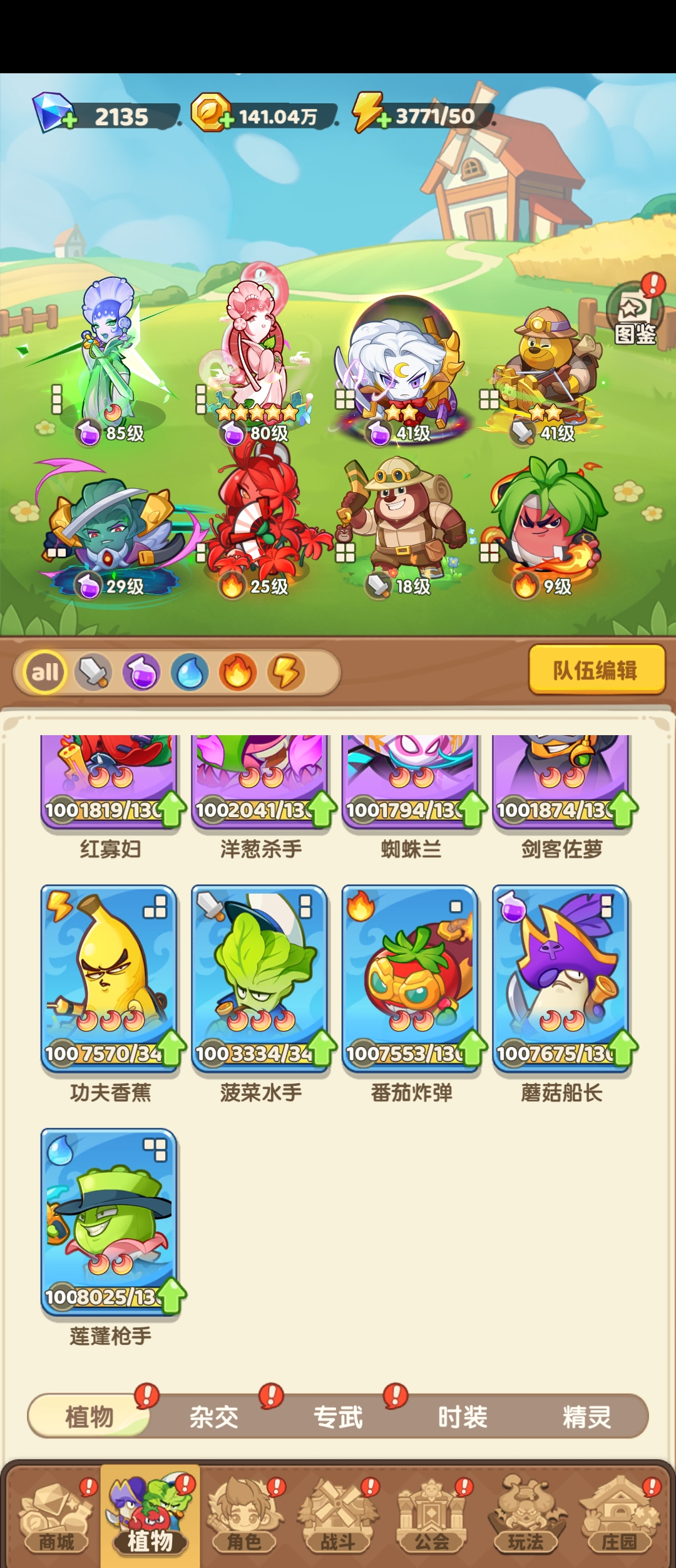Select the 'all' plant filter
Image resolution: width=676 pixels, height=1568 pixels.
coord(45,673)
